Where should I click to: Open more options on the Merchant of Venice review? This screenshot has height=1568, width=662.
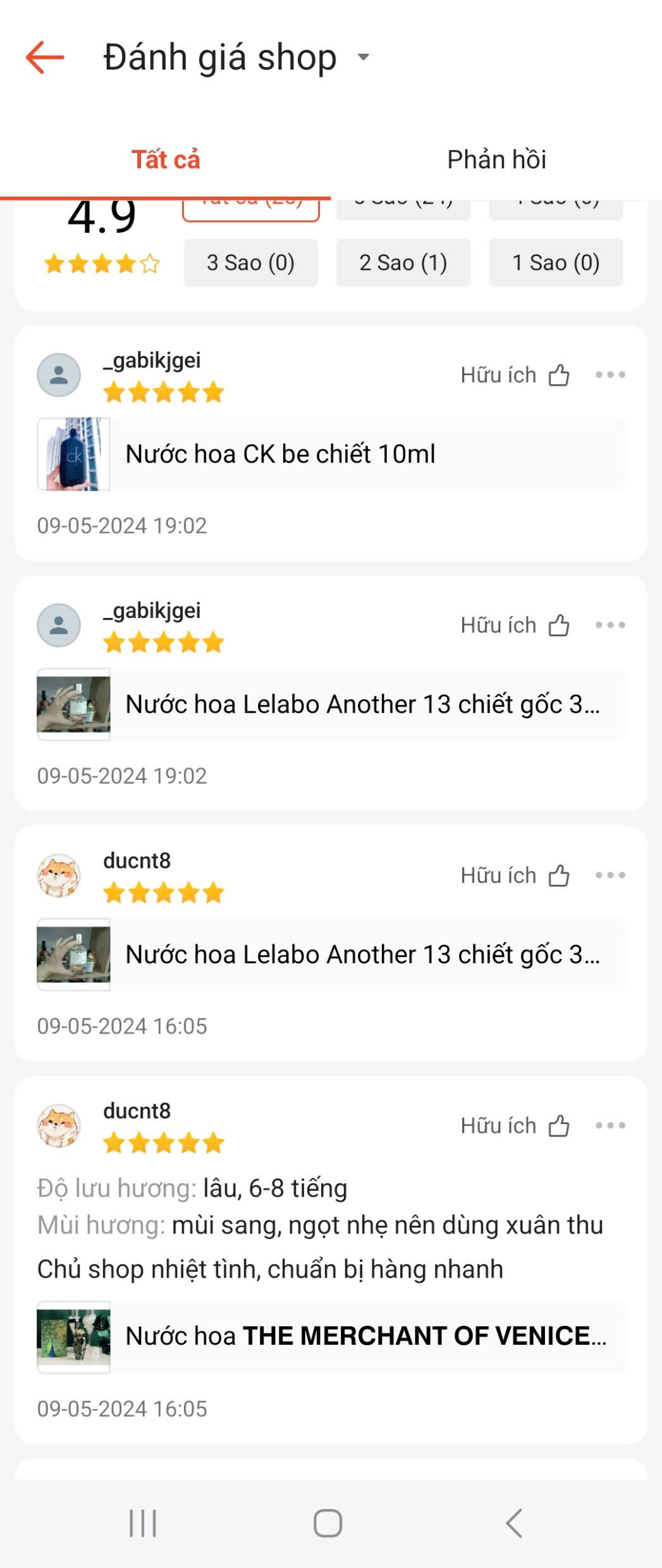coord(610,1126)
